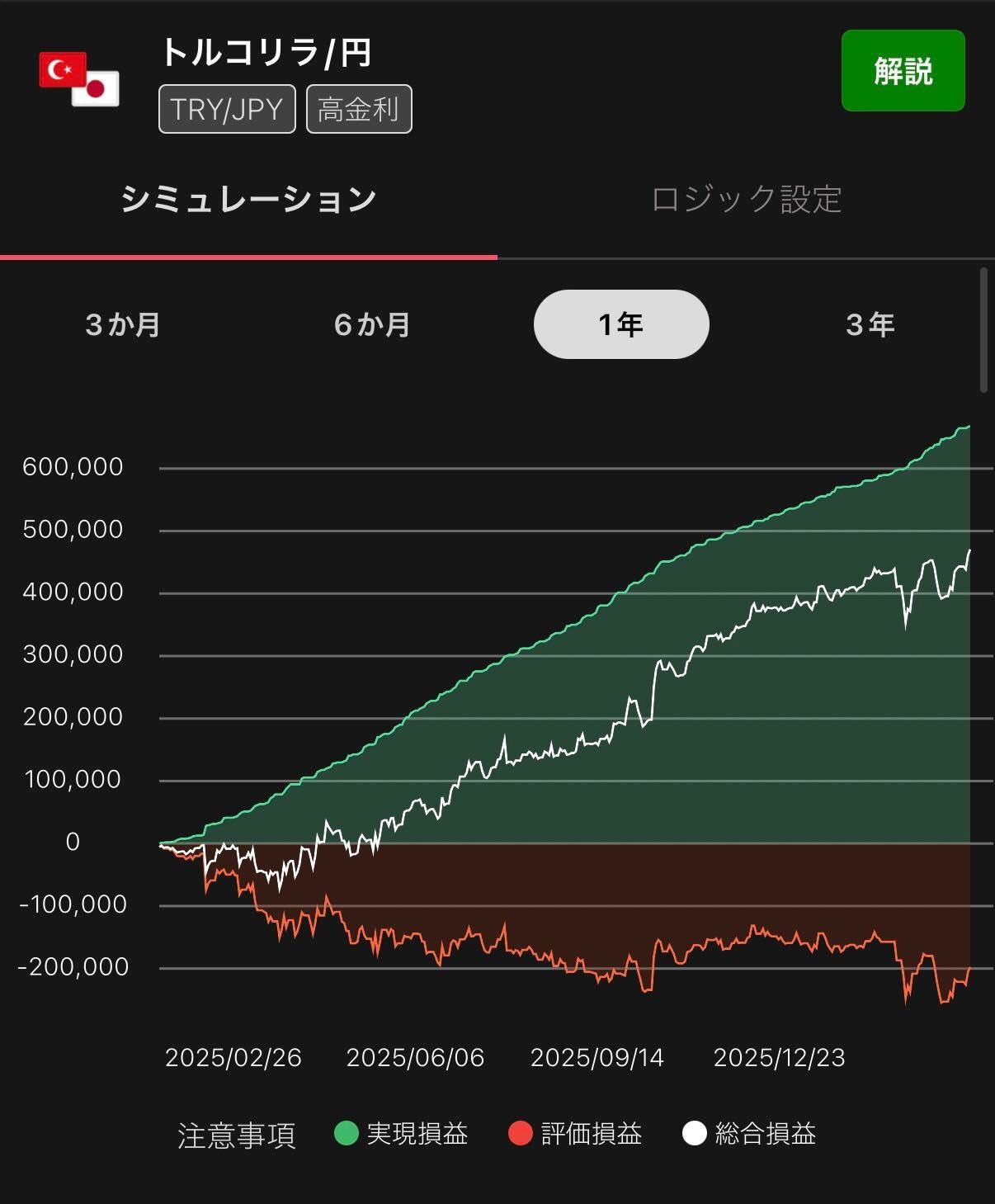Select the シミュレーション tab
Image resolution: width=995 pixels, height=1204 pixels.
pos(248,196)
